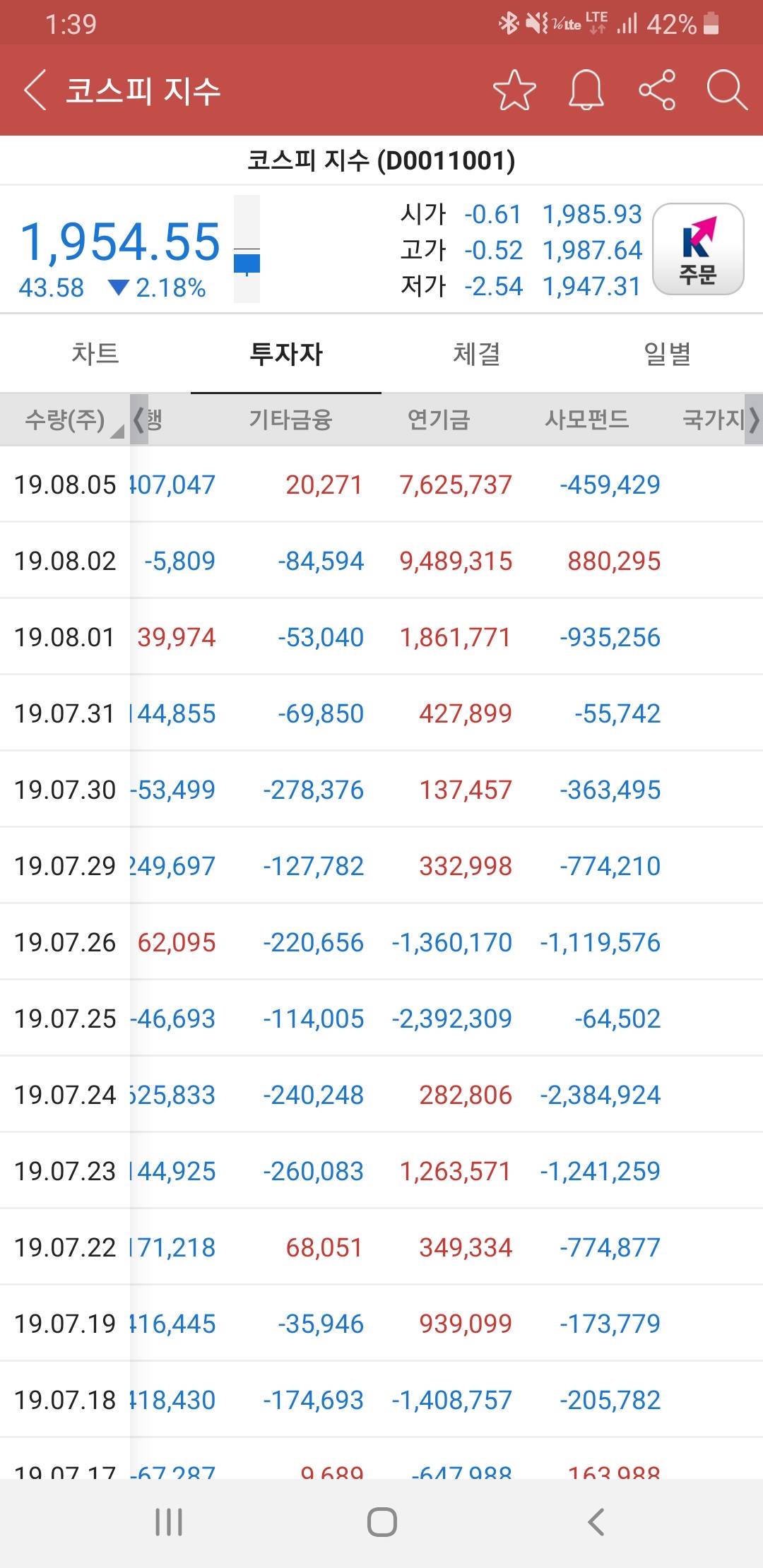Screen dimensions: 763x1568
Task: Tap the 주문 order button
Action: click(698, 249)
